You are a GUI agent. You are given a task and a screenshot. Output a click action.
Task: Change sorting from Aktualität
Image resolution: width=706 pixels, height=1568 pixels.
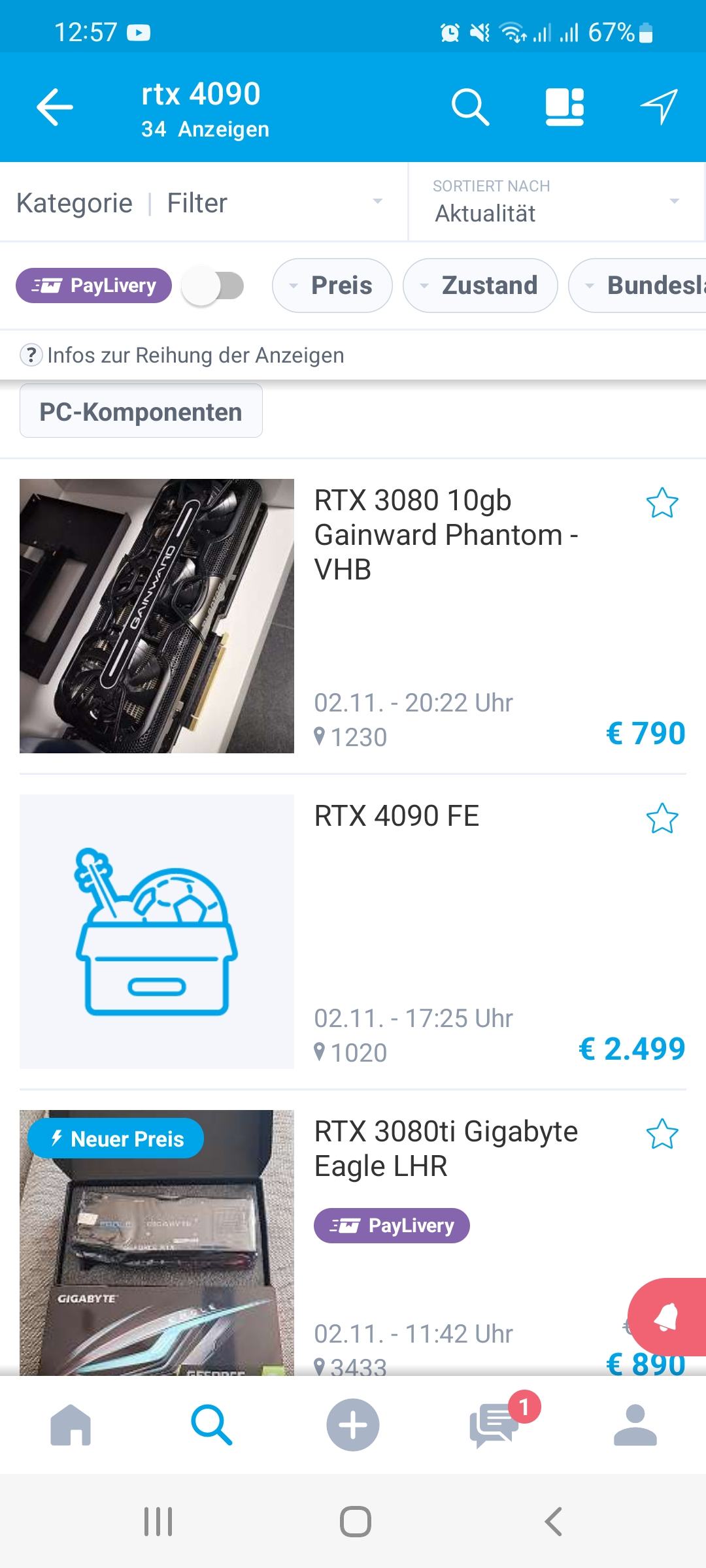[557, 203]
